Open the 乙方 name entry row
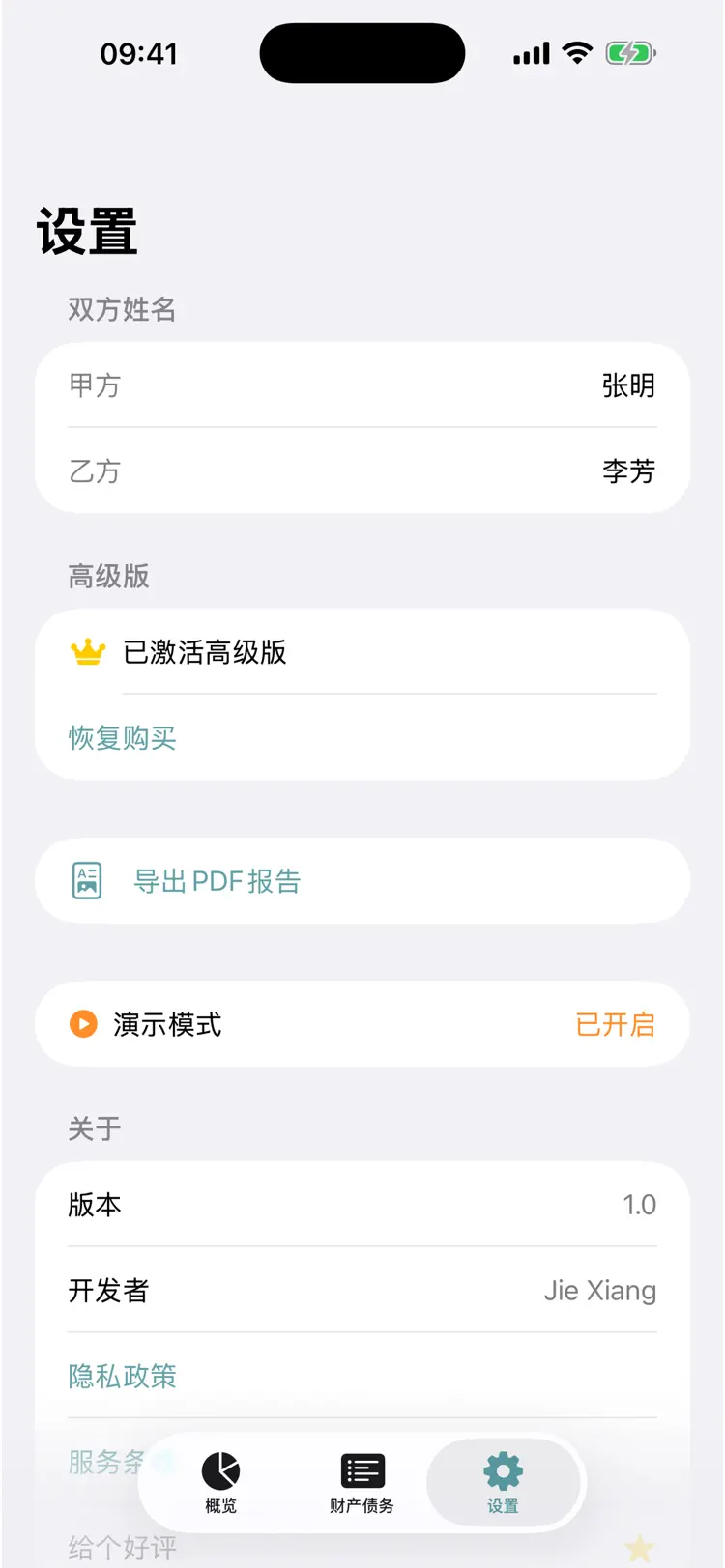This screenshot has width=725, height=1568. coord(362,471)
